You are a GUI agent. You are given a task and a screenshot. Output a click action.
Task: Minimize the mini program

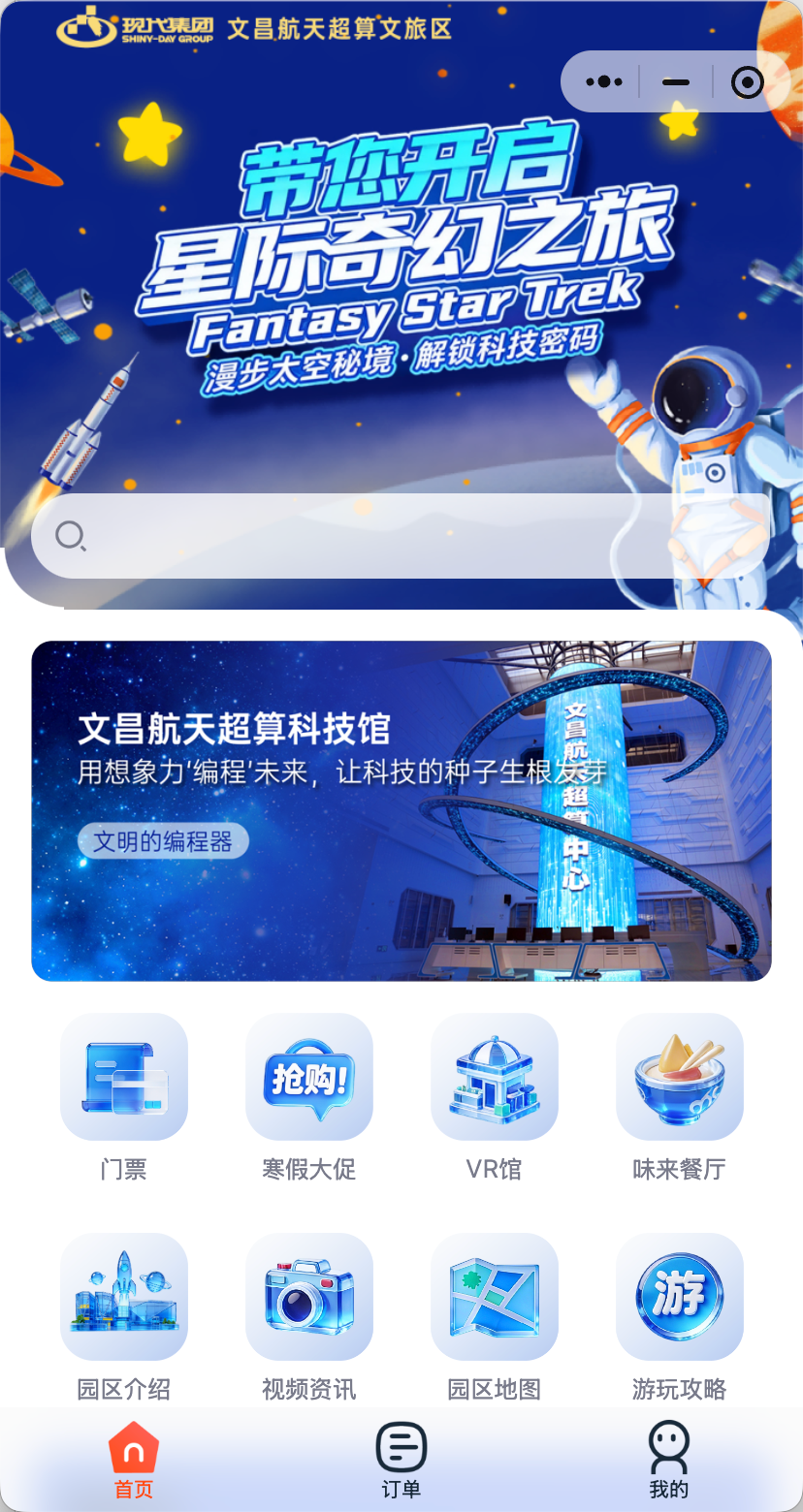click(x=676, y=81)
